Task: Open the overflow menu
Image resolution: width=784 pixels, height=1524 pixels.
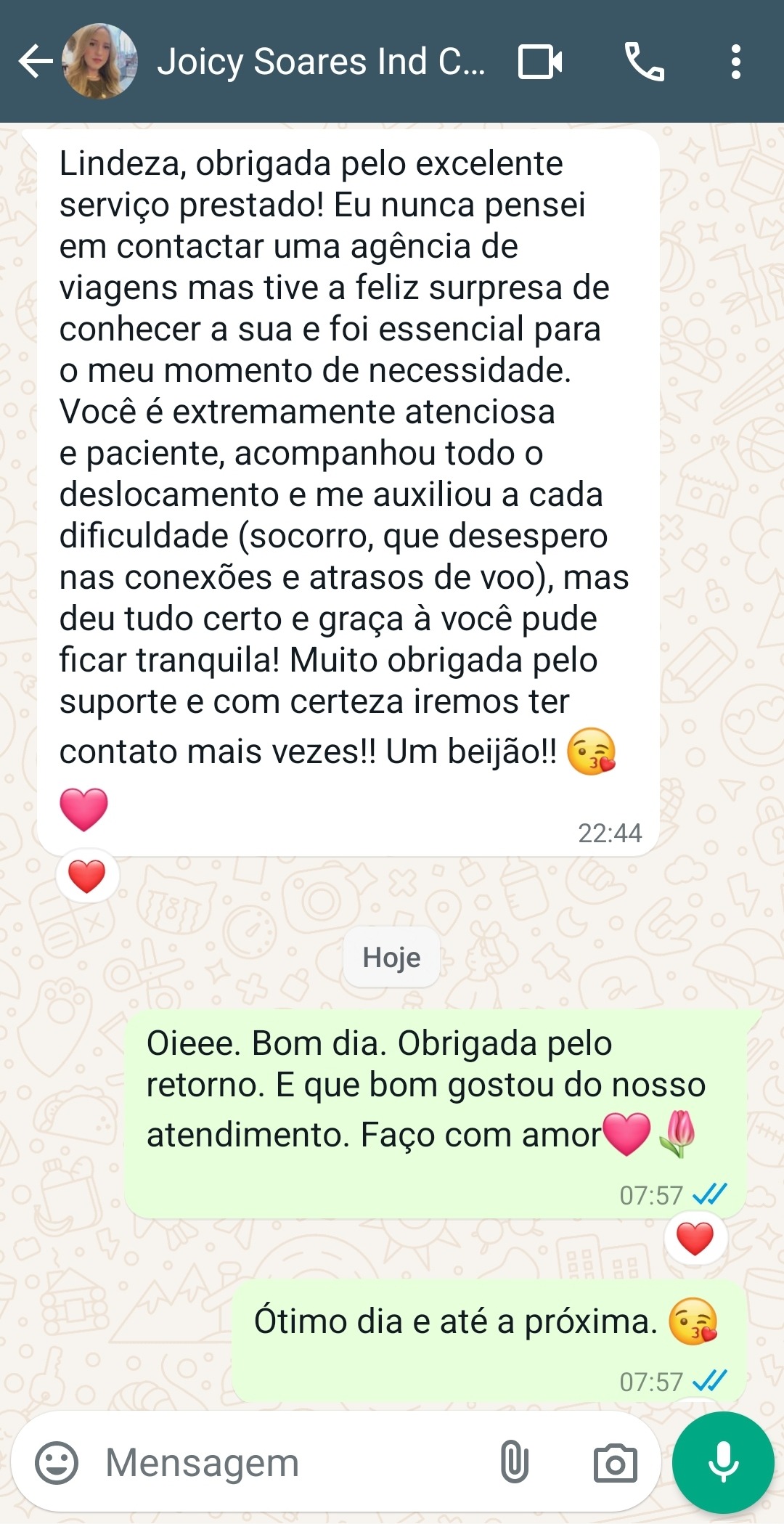Action: 735,62
